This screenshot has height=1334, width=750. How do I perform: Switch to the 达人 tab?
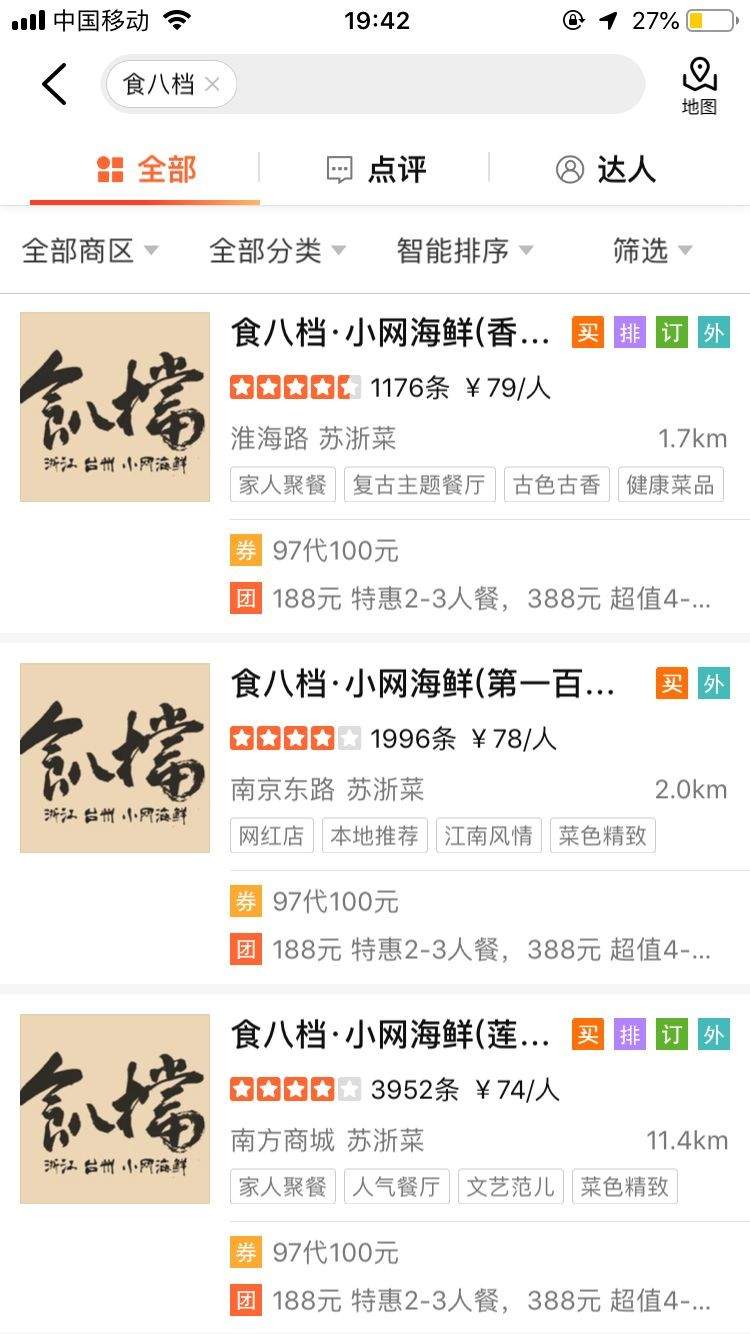606,169
